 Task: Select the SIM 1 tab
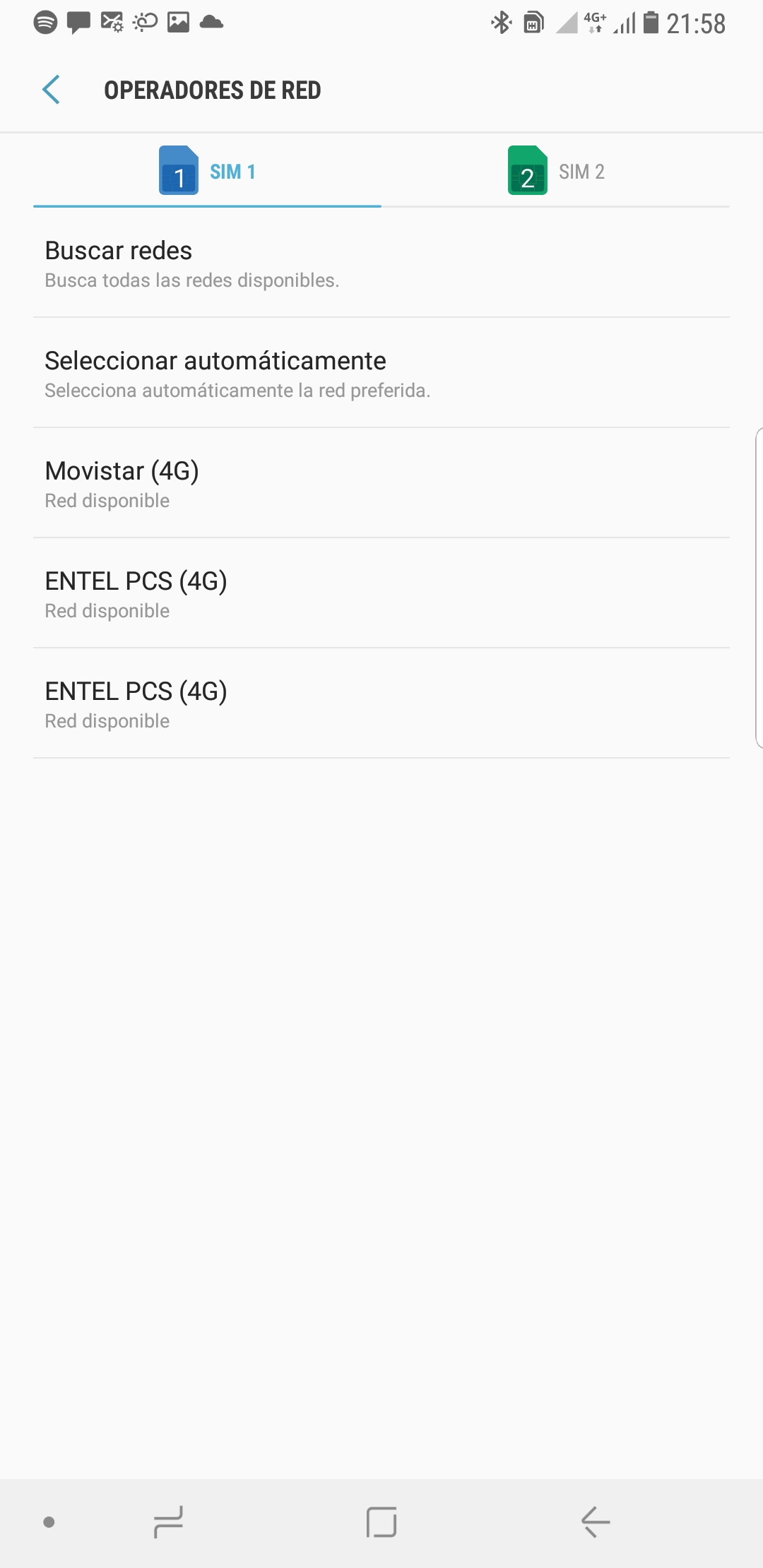[207, 170]
